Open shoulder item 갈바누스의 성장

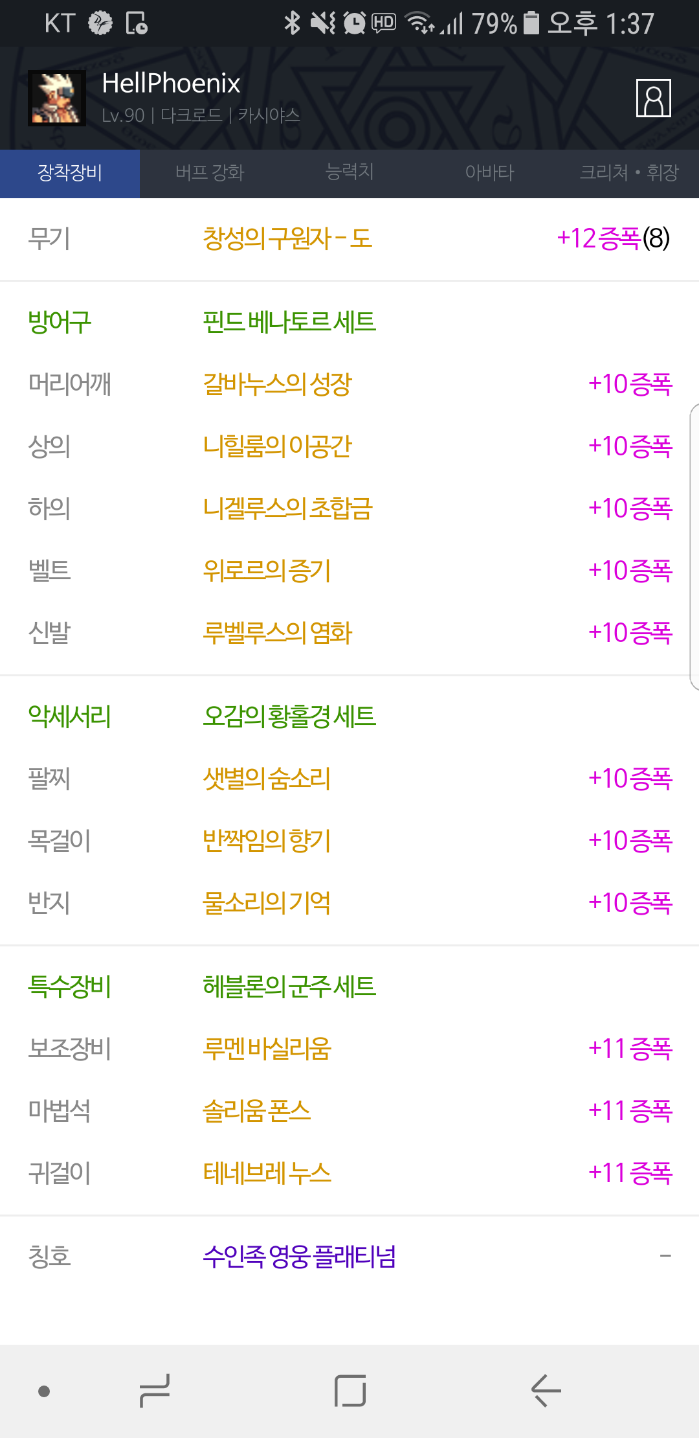point(277,384)
